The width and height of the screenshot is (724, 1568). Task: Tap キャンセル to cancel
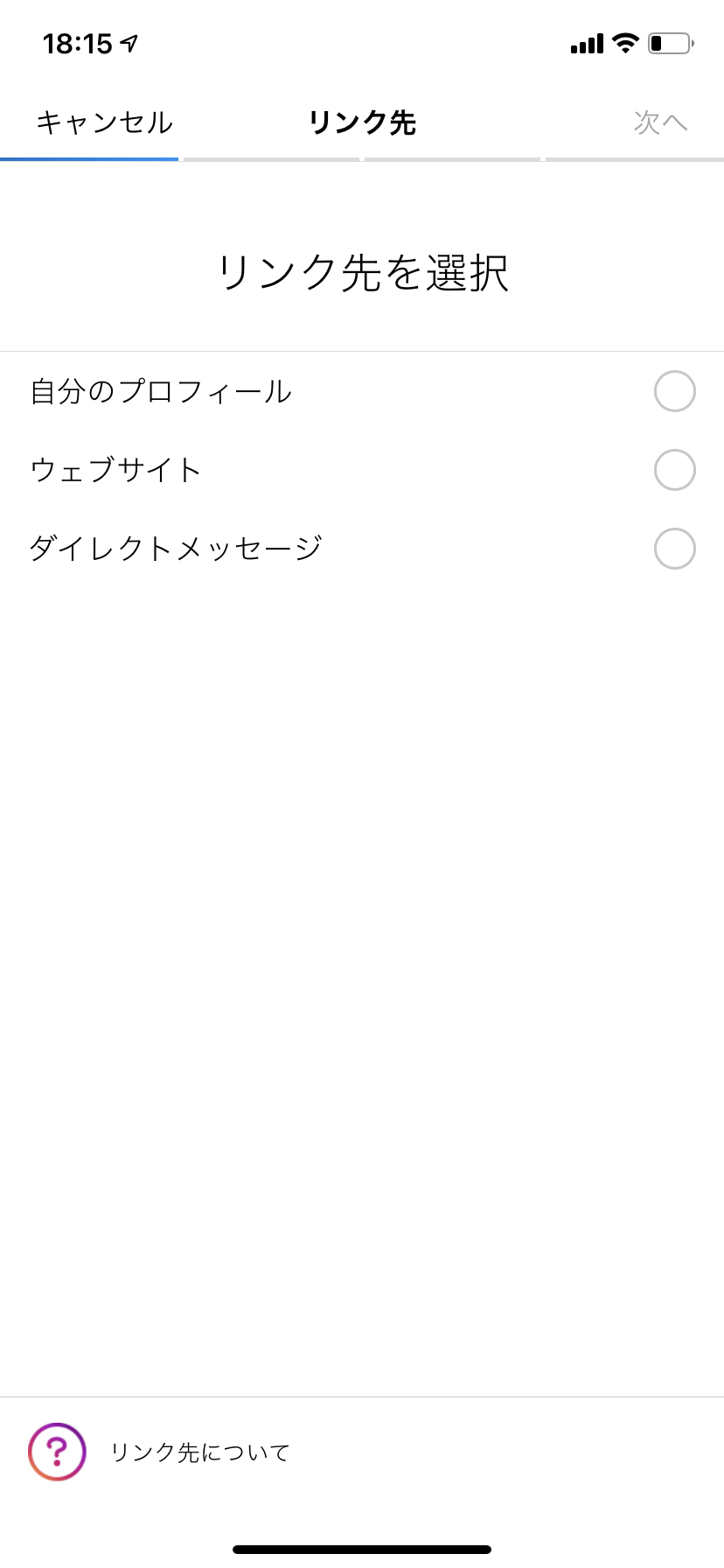point(104,122)
